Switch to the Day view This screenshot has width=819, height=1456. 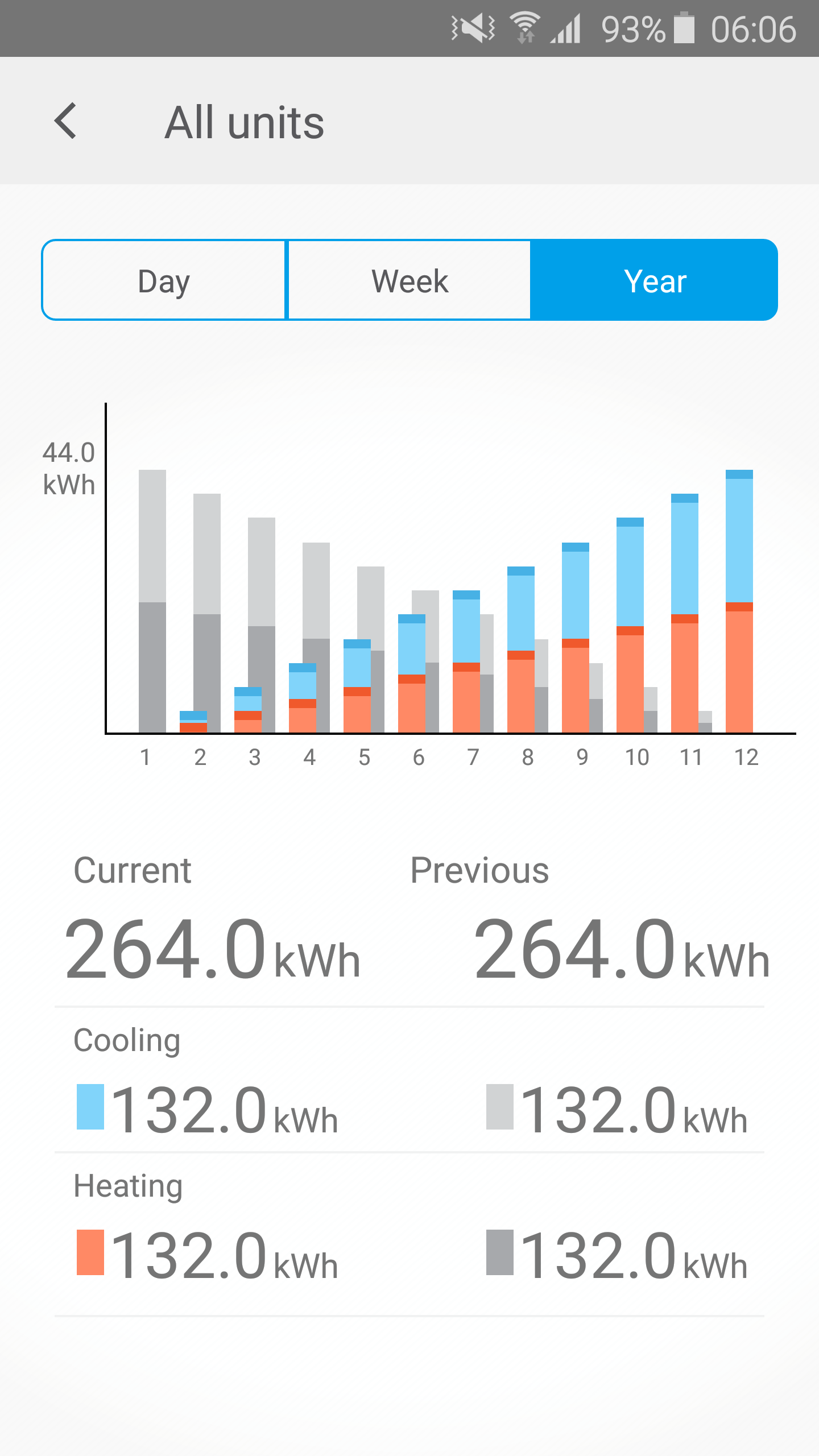tap(164, 280)
